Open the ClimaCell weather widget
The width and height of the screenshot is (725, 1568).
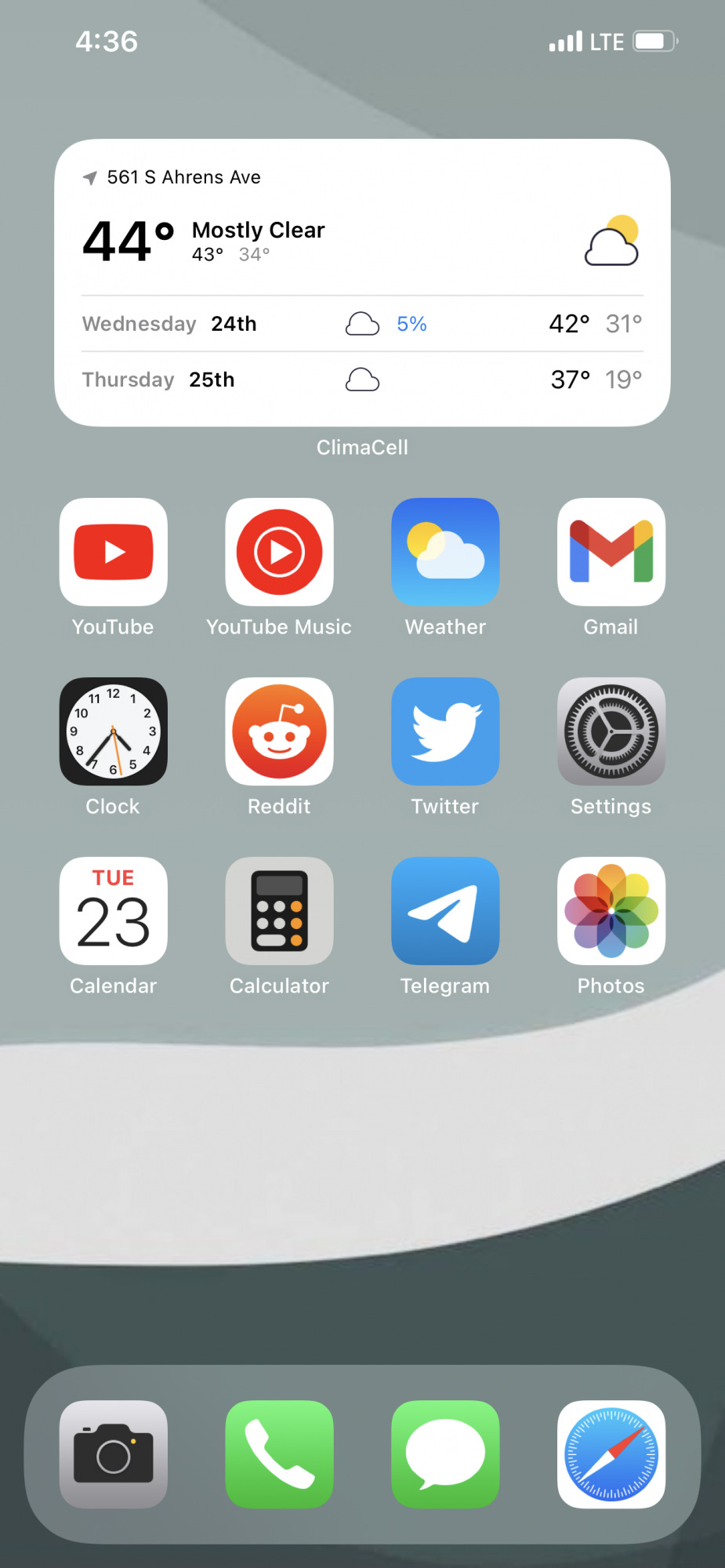(x=362, y=282)
